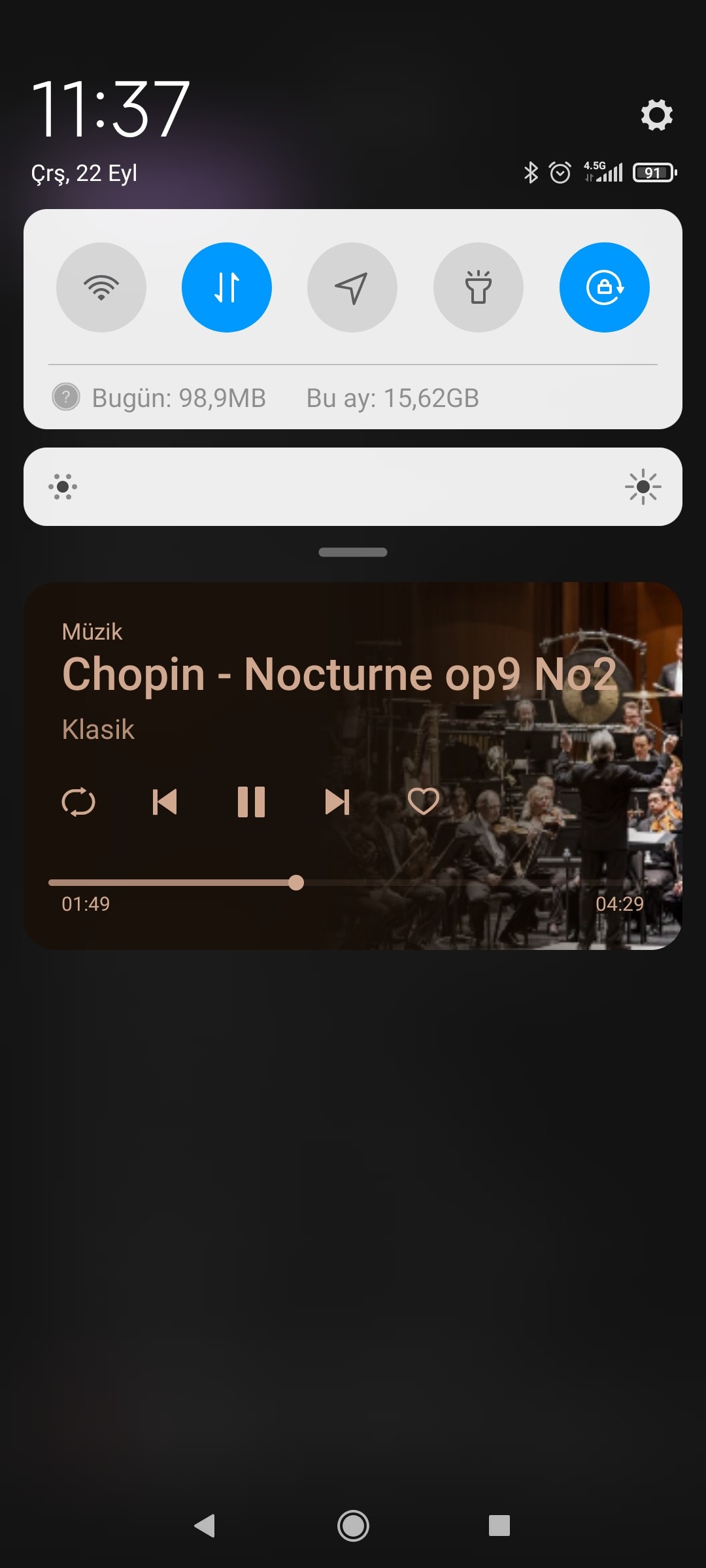Open settings via the gear icon
Screen dimensions: 706x1568
tap(656, 115)
